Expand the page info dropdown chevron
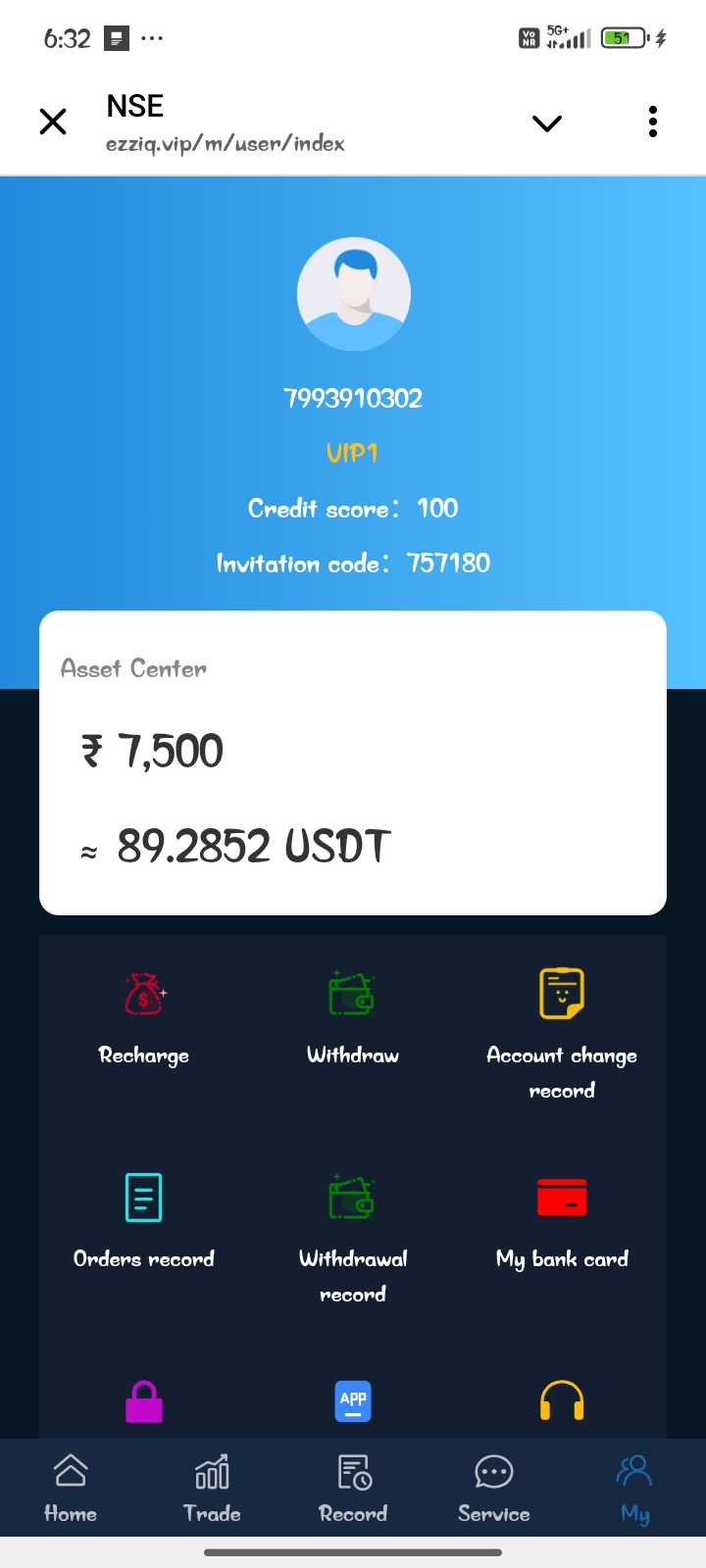 pos(546,122)
